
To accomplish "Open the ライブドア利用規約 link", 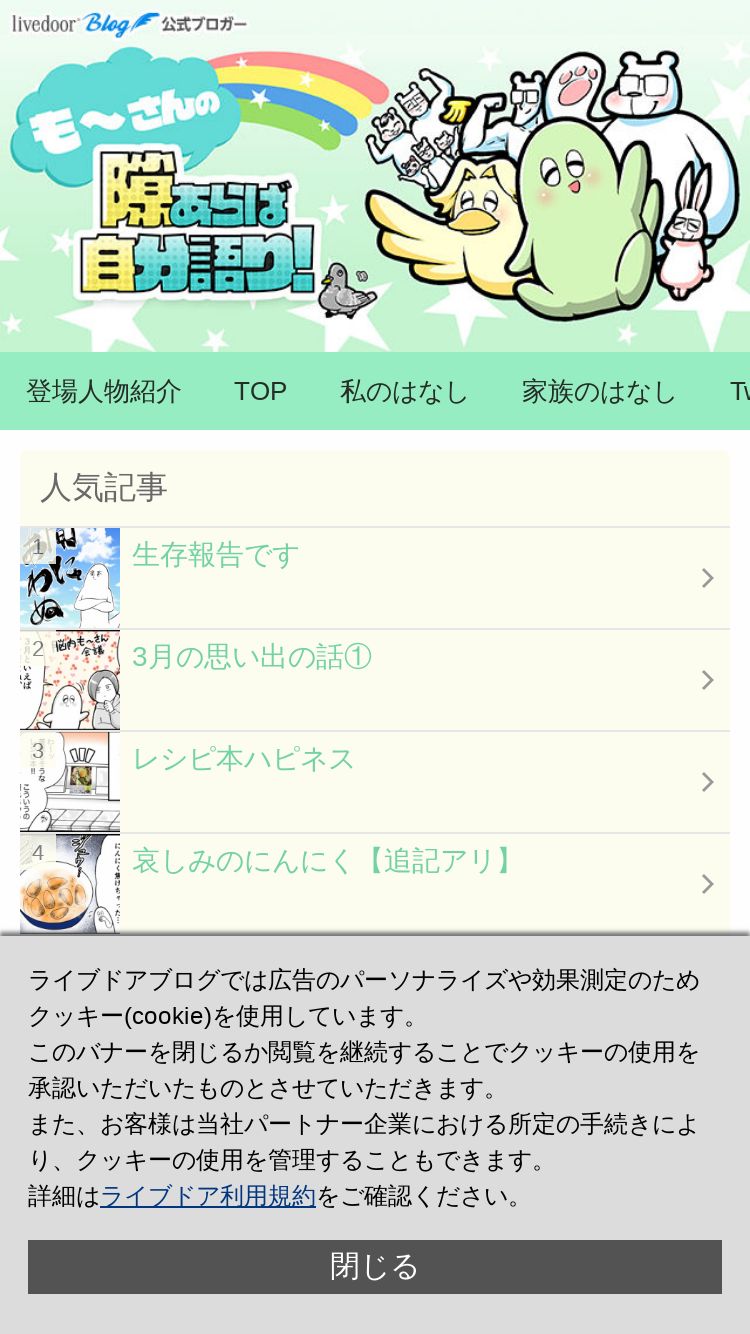I will coord(208,1196).
